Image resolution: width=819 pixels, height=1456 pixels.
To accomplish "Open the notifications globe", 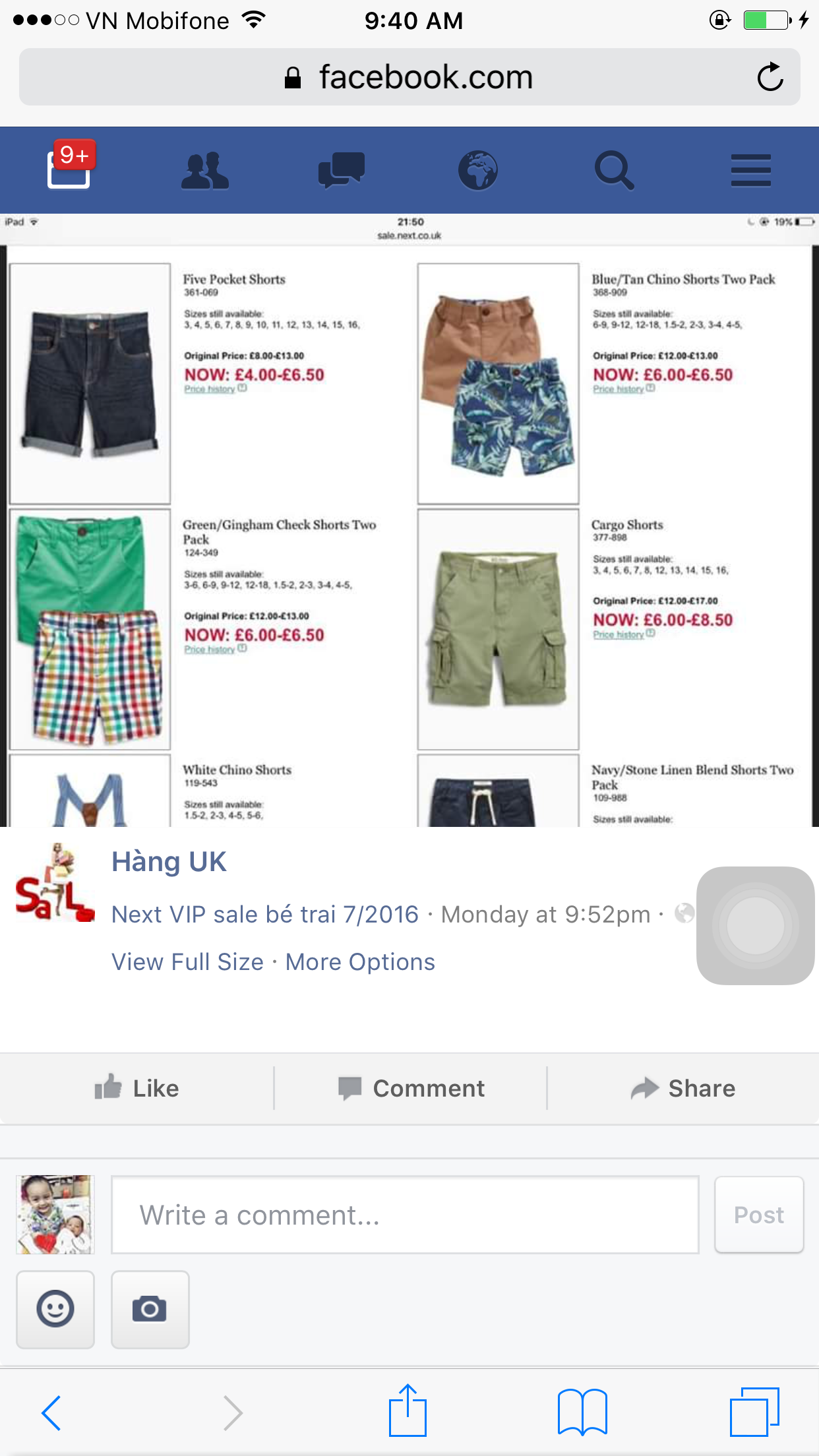I will pos(478,170).
